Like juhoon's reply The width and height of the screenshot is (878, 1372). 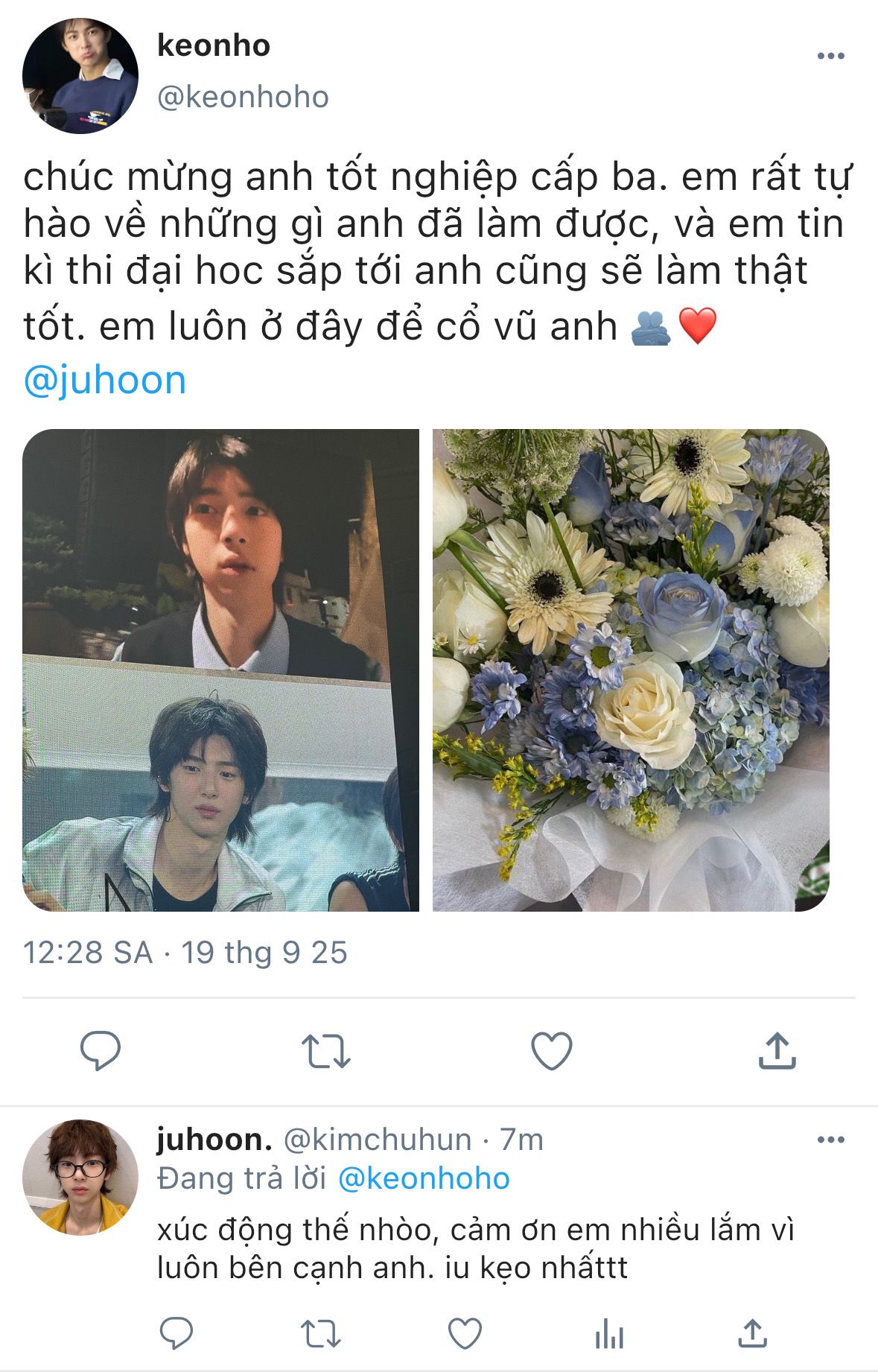pos(465,1333)
